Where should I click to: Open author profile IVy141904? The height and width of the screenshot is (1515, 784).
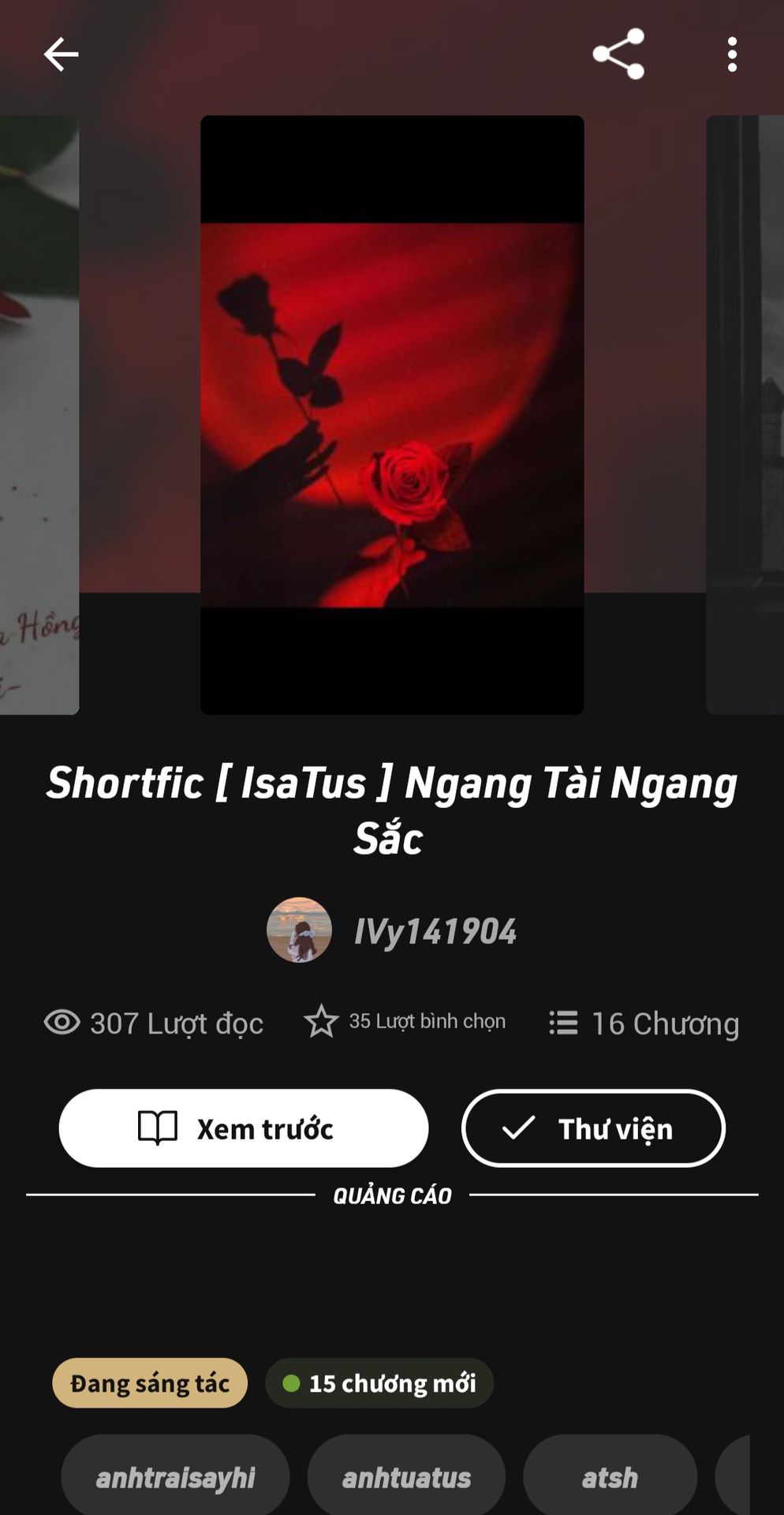(x=435, y=931)
